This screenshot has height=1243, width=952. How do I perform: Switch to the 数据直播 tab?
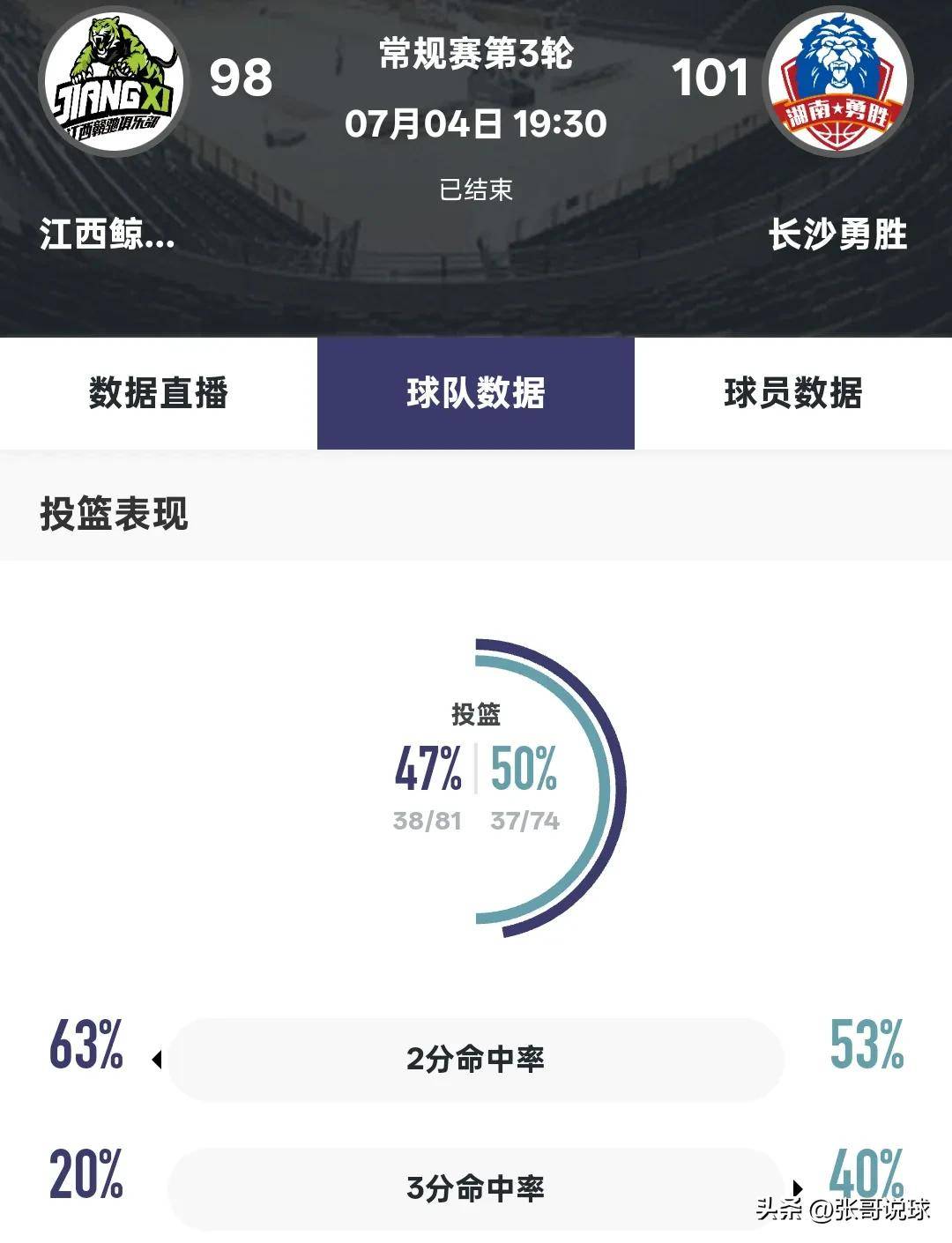click(x=159, y=394)
